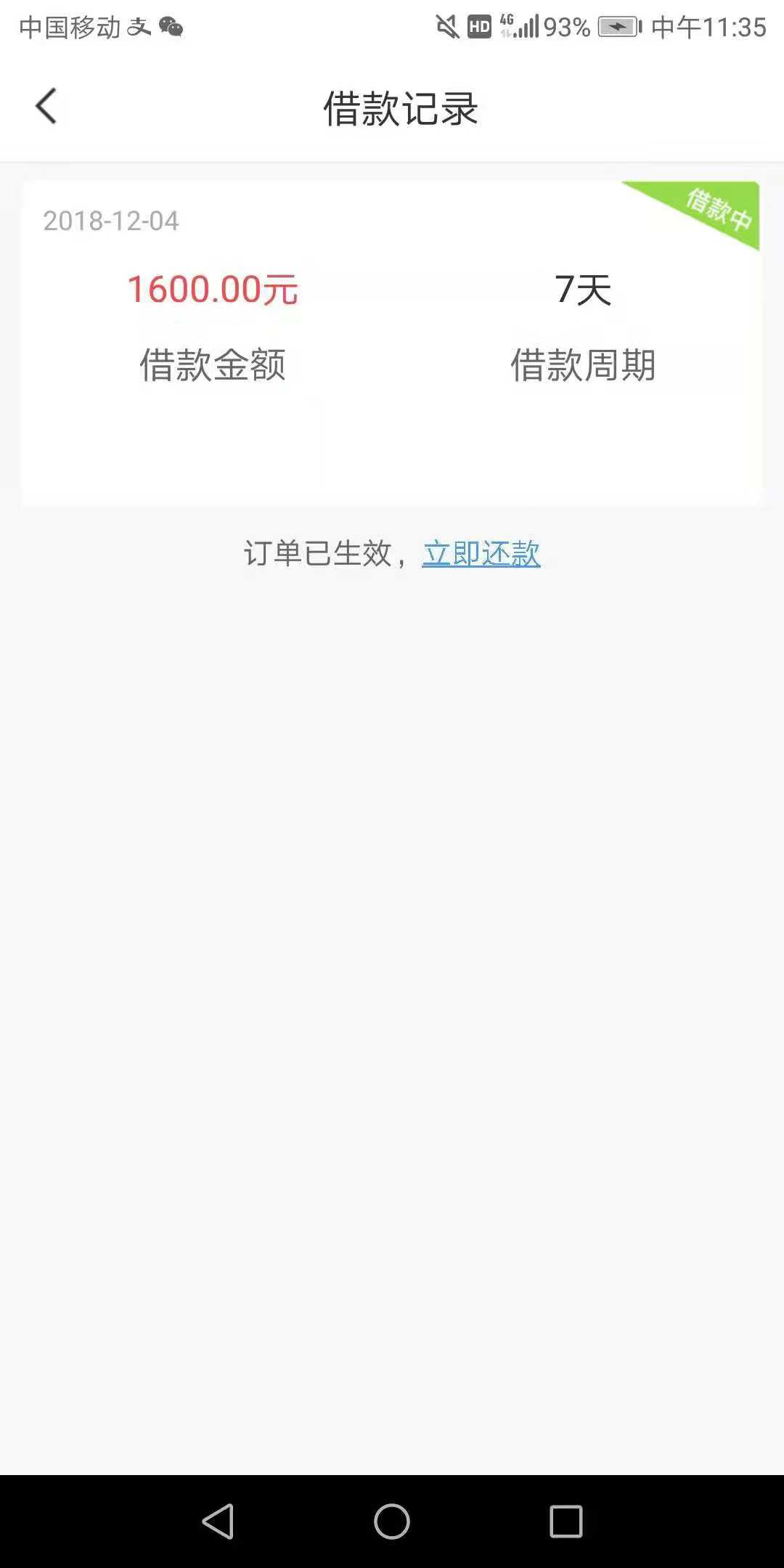
Task: Open the 2018-12-04 loan record card
Action: [x=392, y=343]
